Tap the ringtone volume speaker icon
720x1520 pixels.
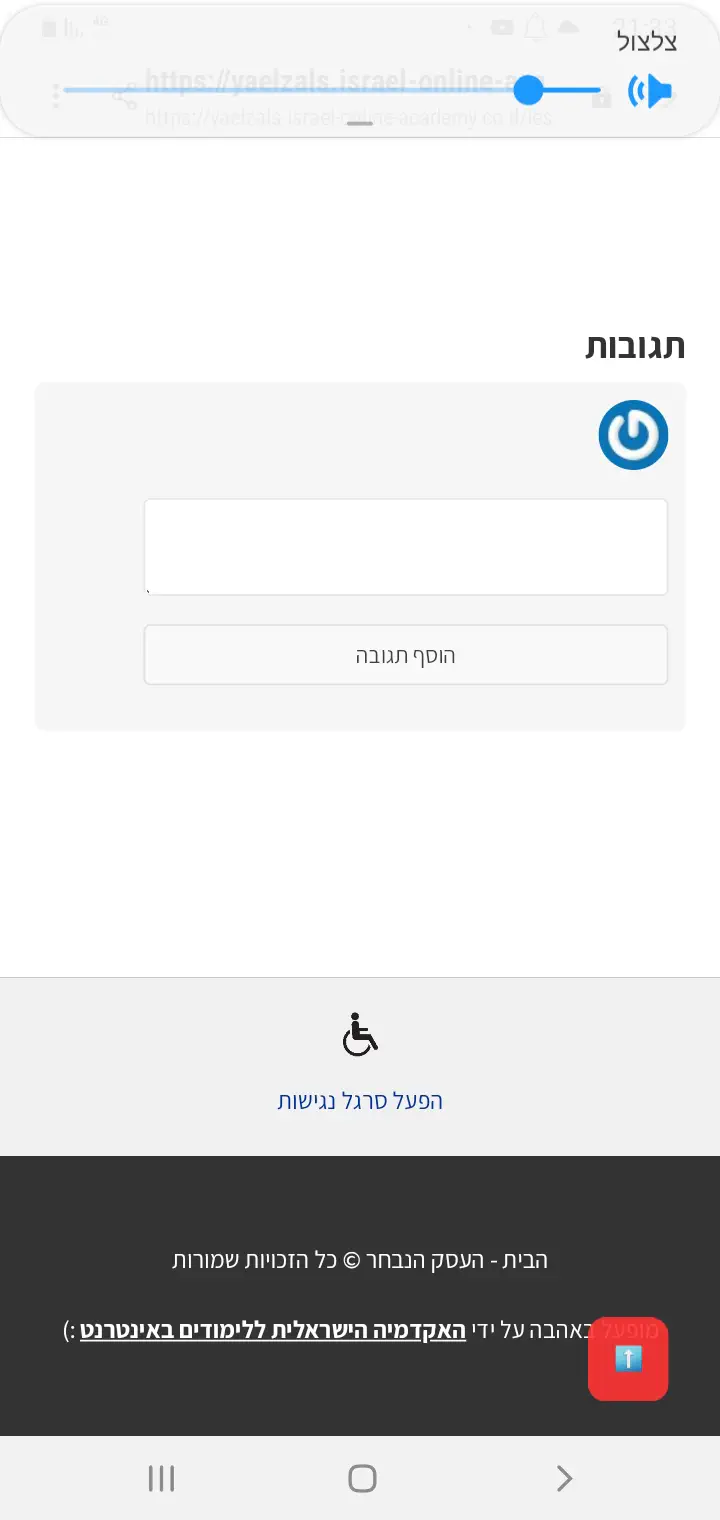[x=650, y=92]
